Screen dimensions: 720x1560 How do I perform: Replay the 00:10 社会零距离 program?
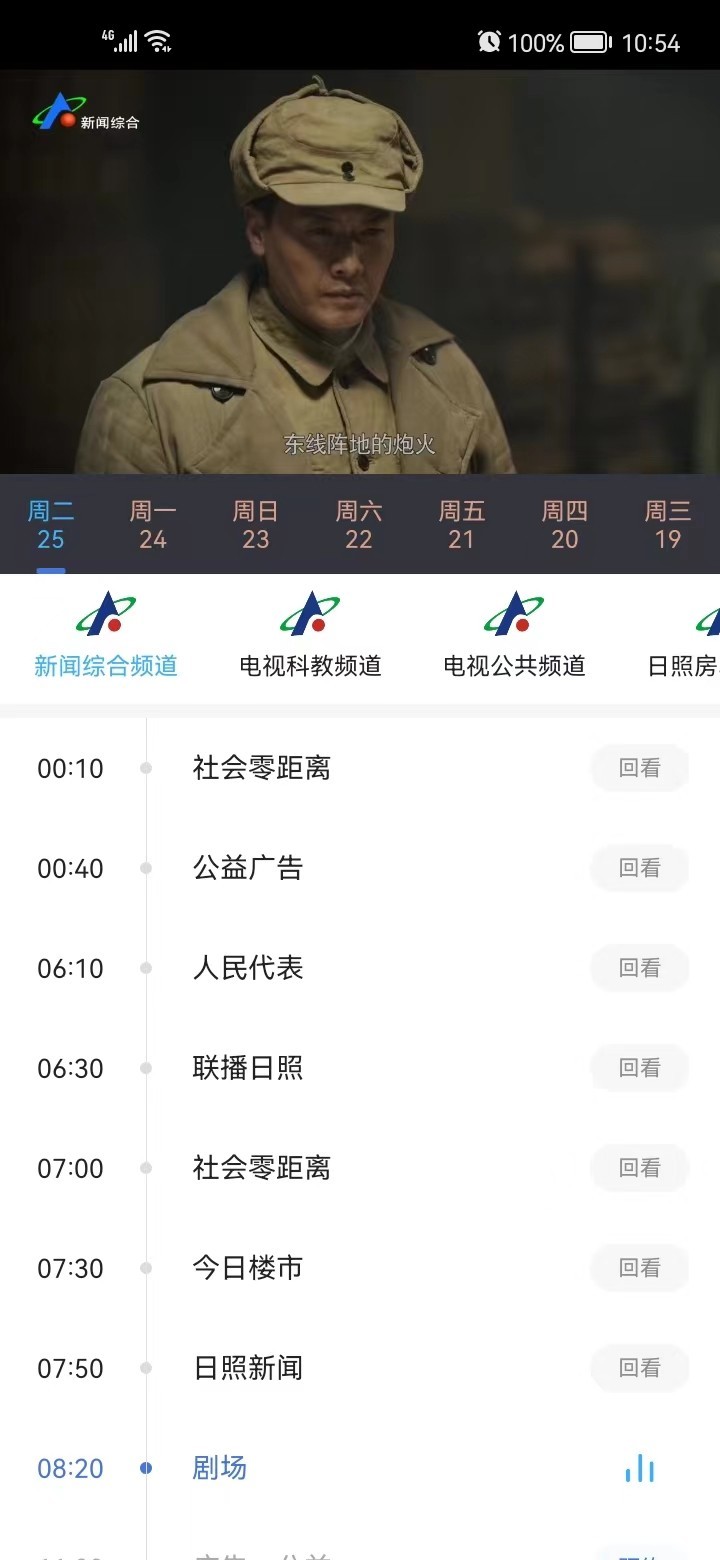coord(639,768)
